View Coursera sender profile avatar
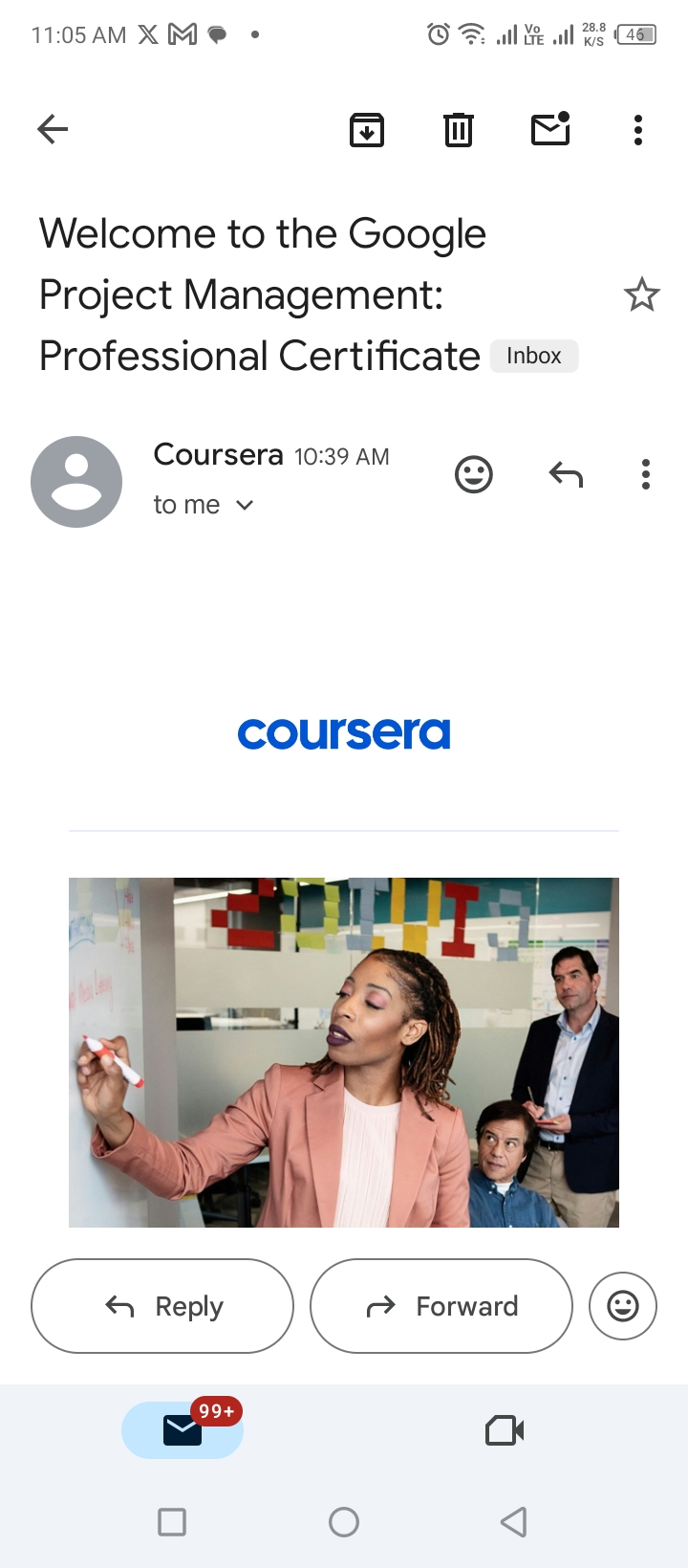 [76, 482]
